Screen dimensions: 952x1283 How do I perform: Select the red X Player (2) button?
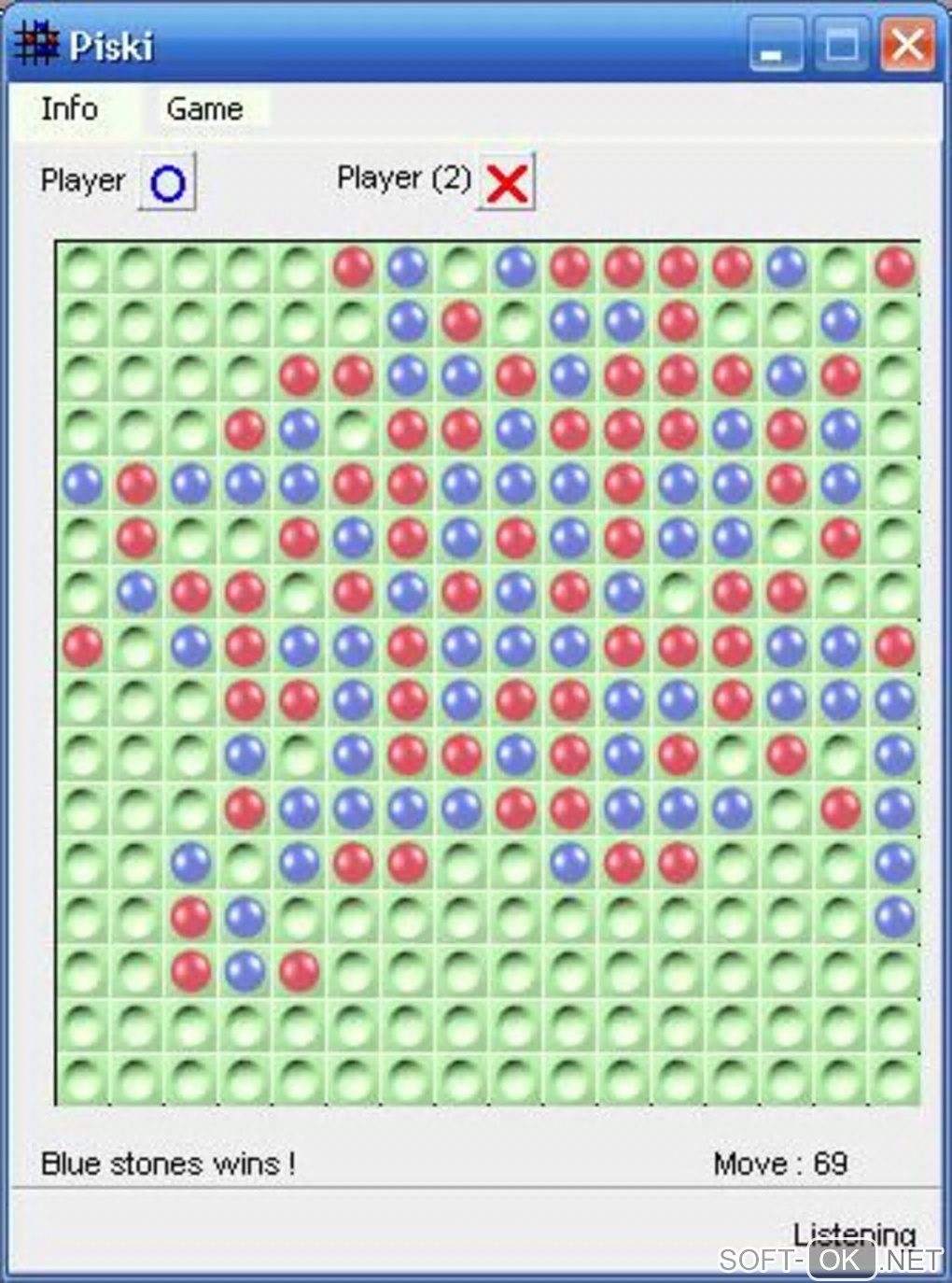click(x=507, y=182)
